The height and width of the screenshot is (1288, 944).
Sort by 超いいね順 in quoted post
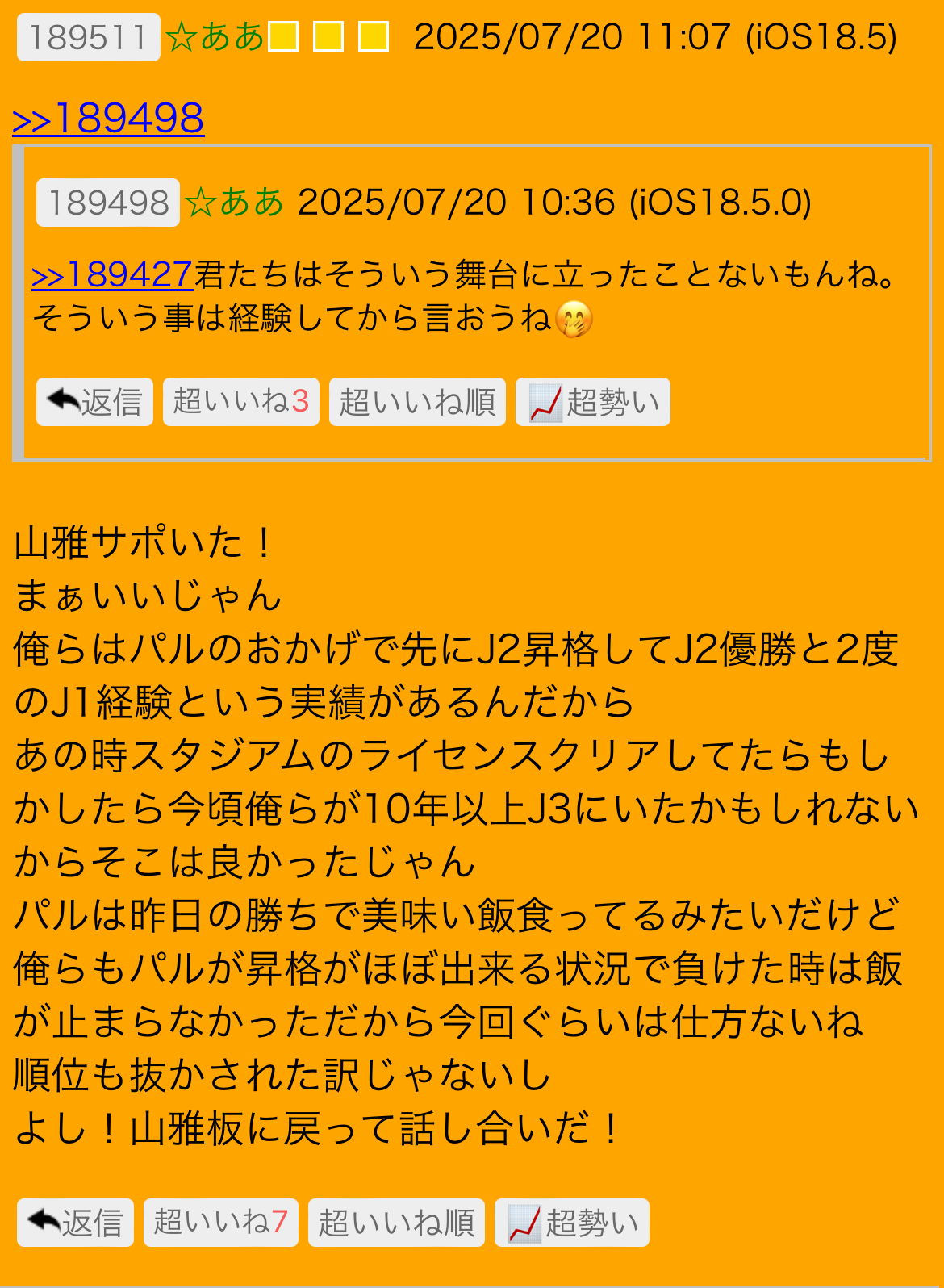click(x=417, y=402)
